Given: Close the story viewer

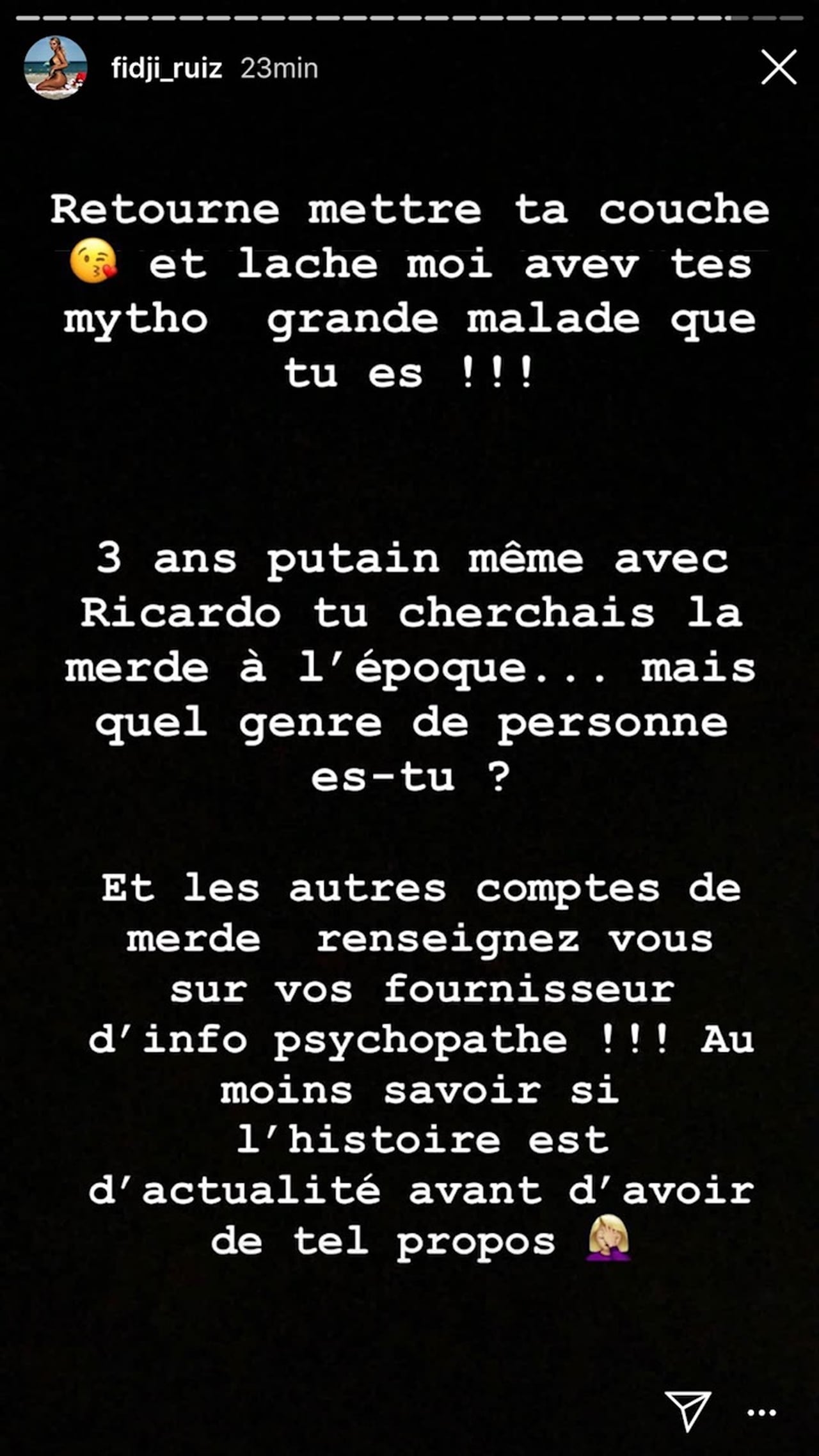Looking at the screenshot, I should click(779, 67).
